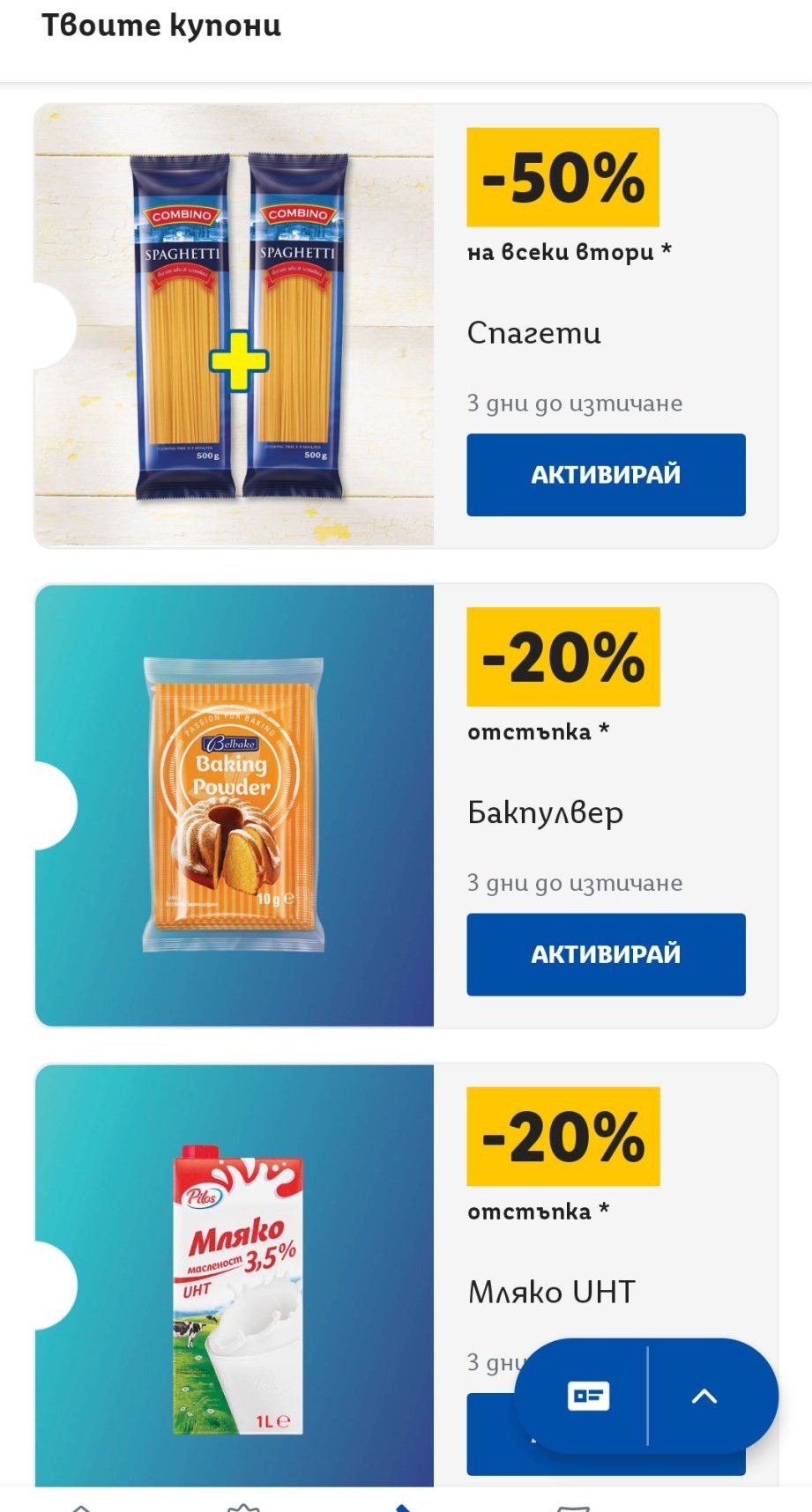
Task: Show the loyalty card from floating button
Action: point(588,1396)
